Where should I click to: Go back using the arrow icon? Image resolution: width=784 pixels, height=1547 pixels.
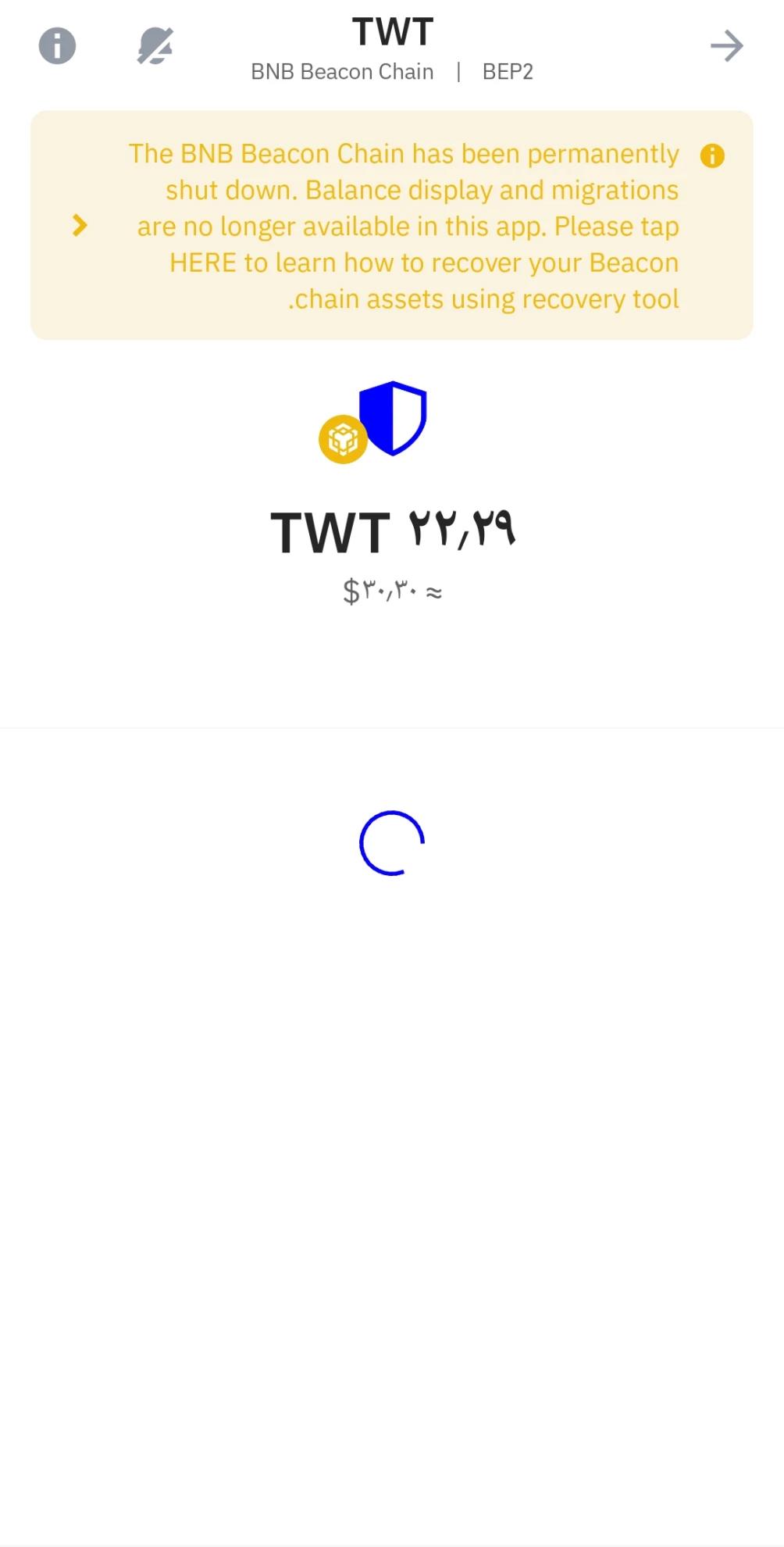pyautogui.click(x=726, y=46)
